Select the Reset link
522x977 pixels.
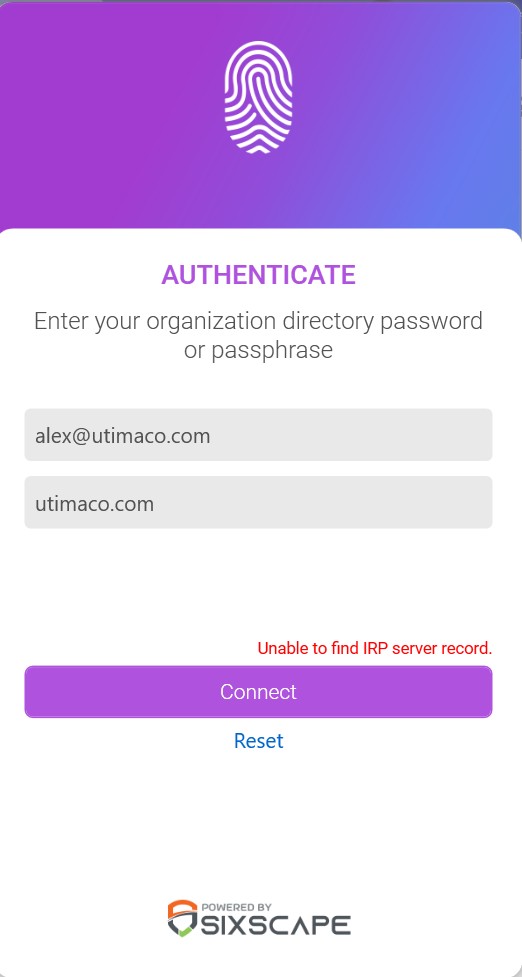pyautogui.click(x=259, y=740)
